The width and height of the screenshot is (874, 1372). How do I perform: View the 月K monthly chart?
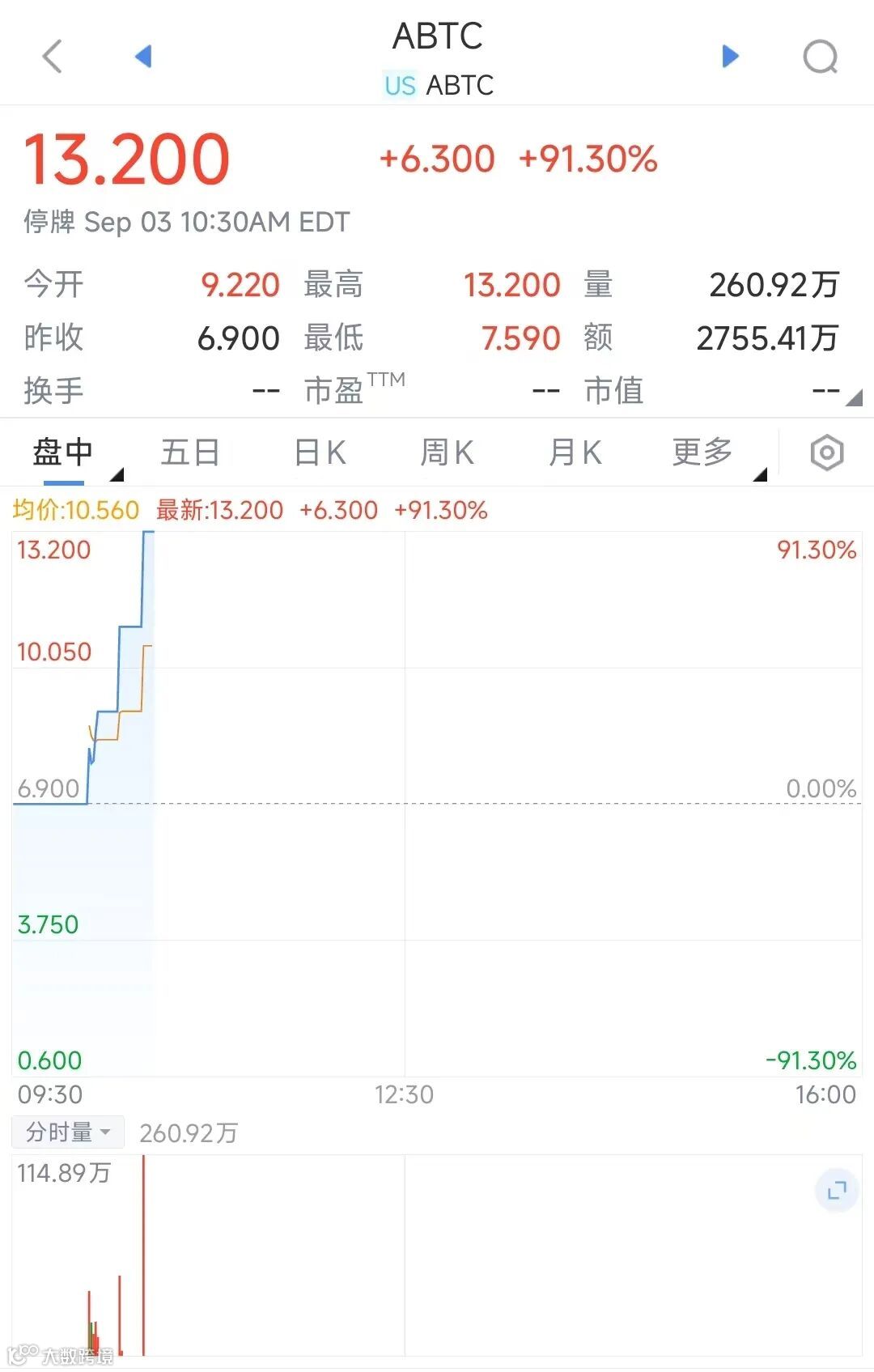tap(575, 452)
